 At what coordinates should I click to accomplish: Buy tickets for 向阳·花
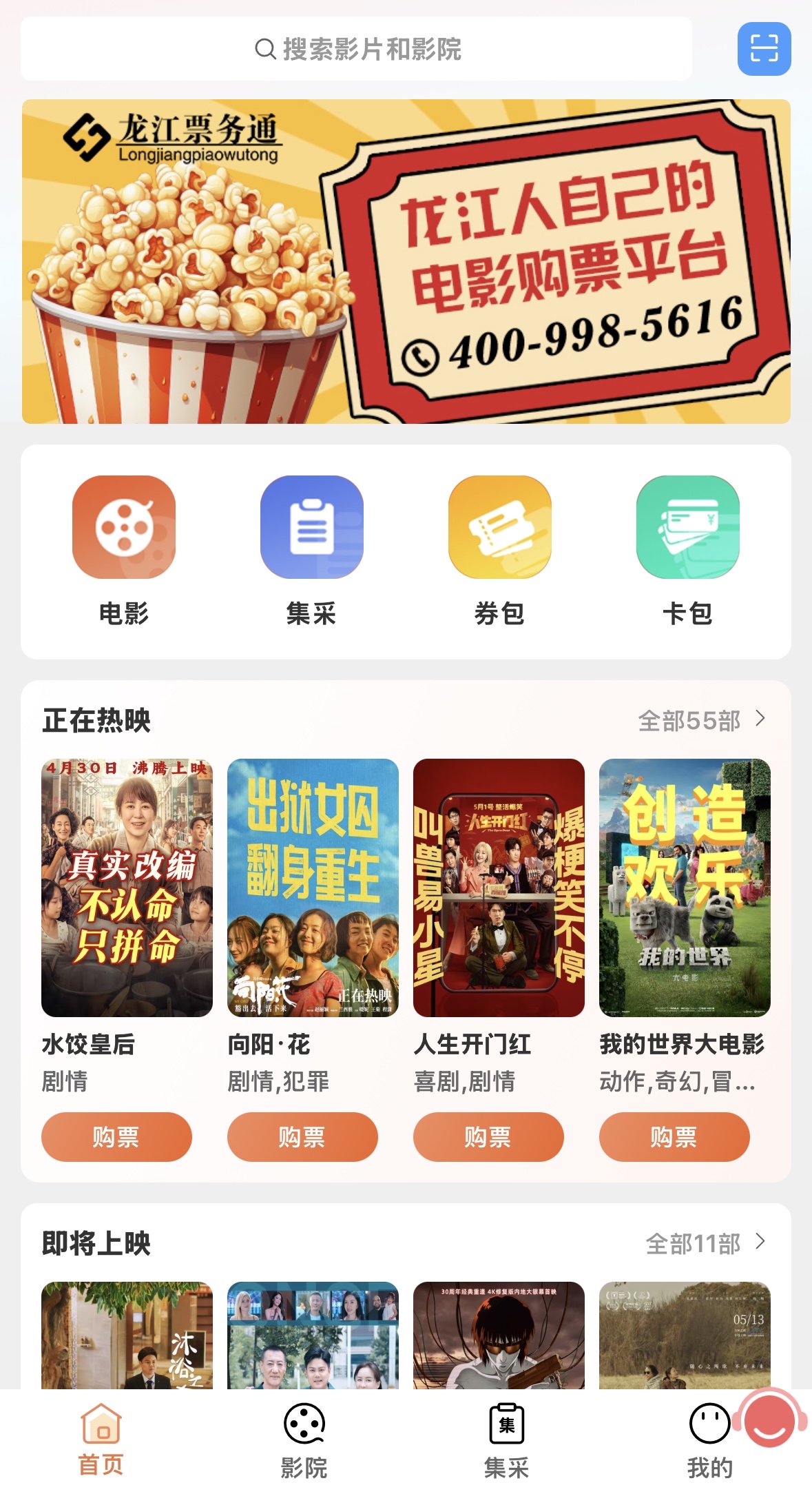[302, 1137]
